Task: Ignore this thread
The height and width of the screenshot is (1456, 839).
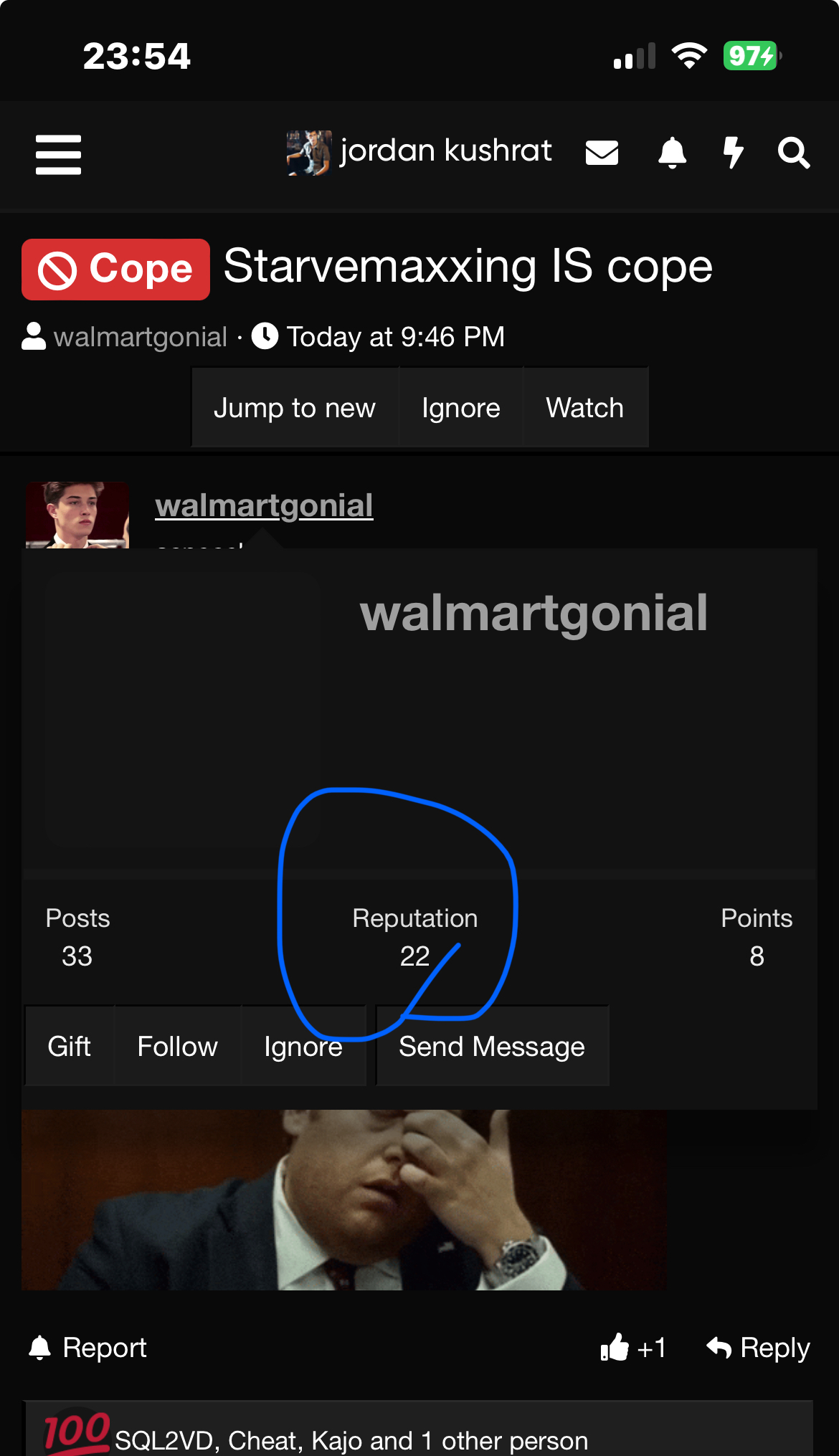Action: click(x=461, y=408)
